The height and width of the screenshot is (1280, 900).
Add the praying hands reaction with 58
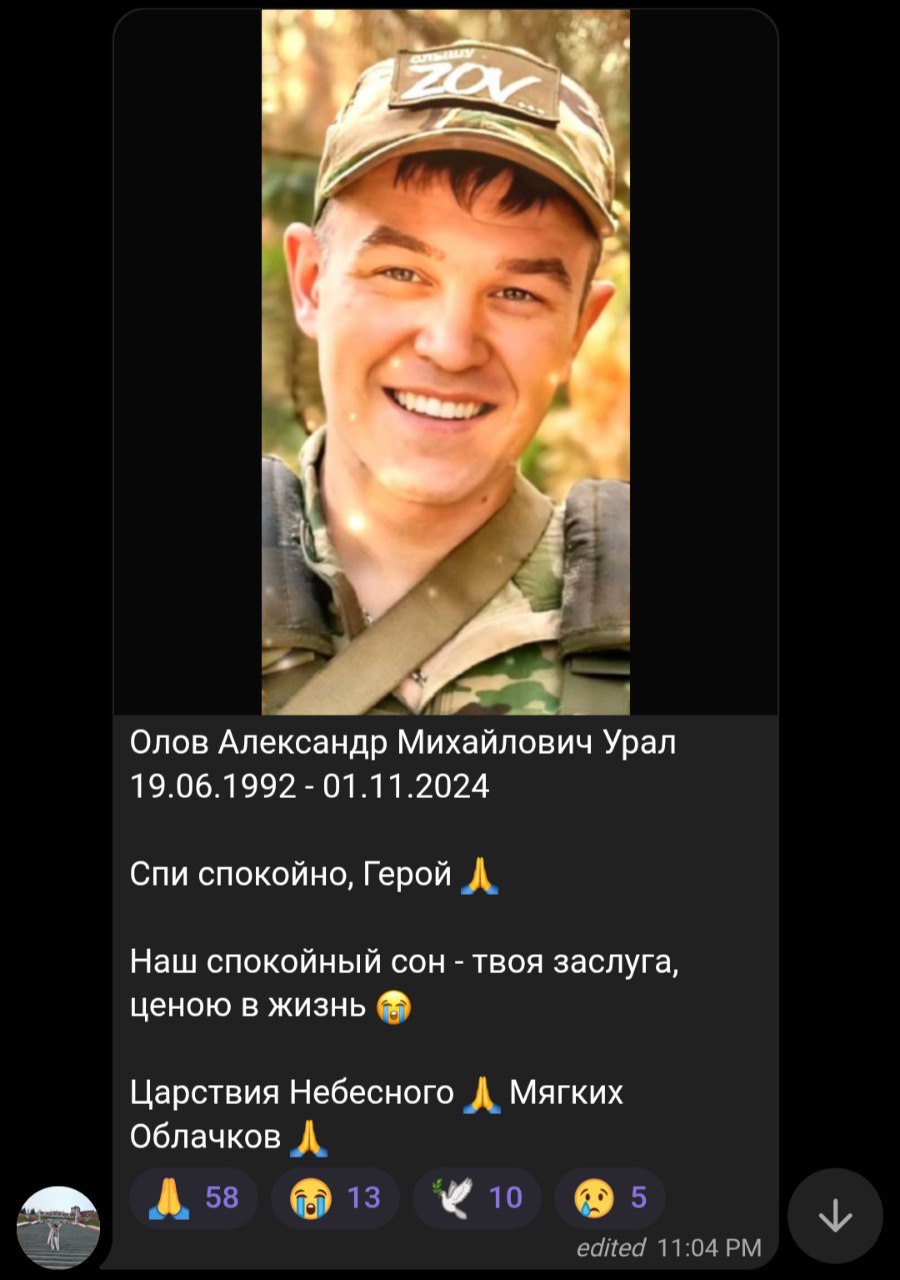[x=193, y=1197]
